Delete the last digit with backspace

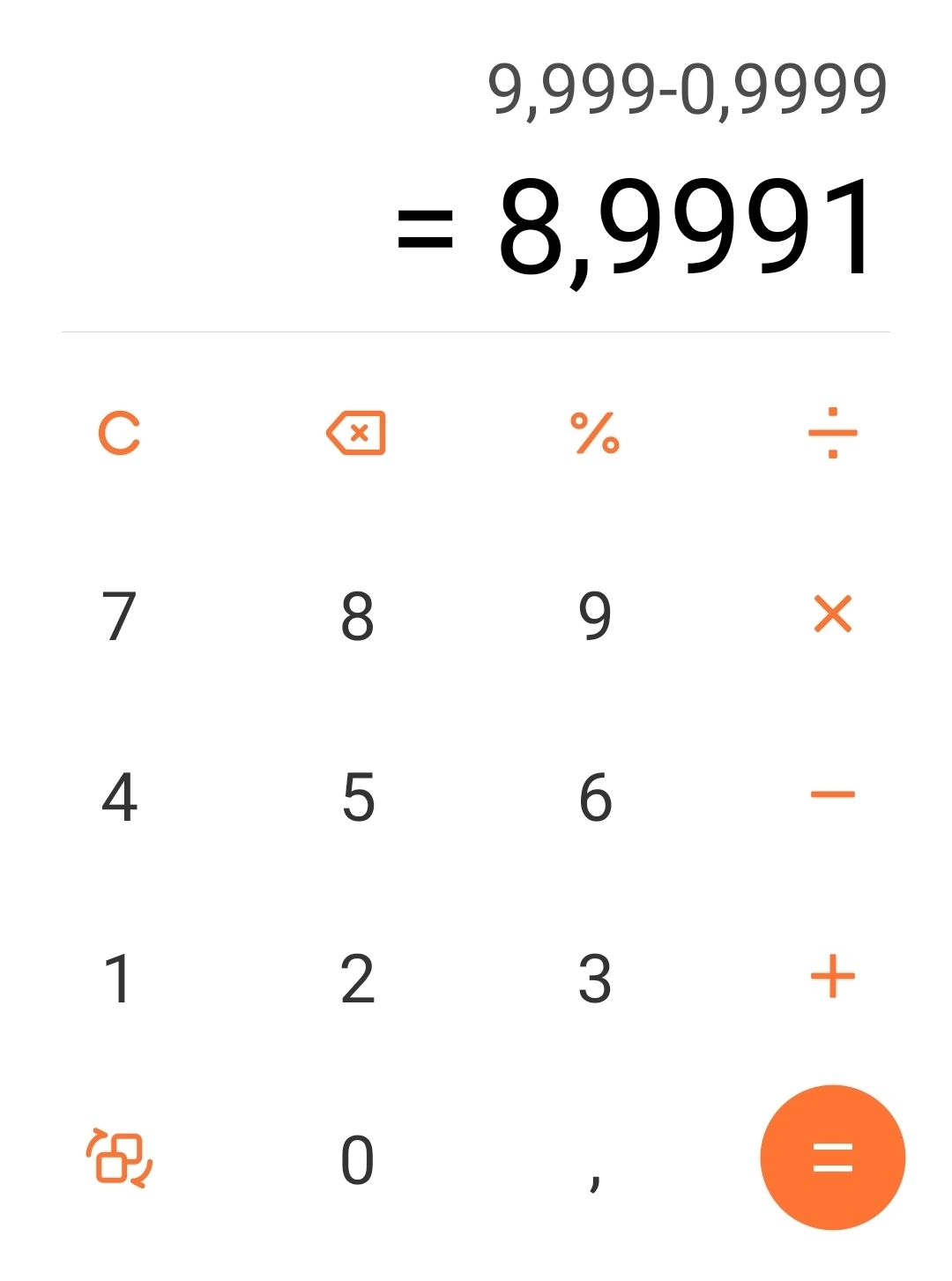coord(356,433)
